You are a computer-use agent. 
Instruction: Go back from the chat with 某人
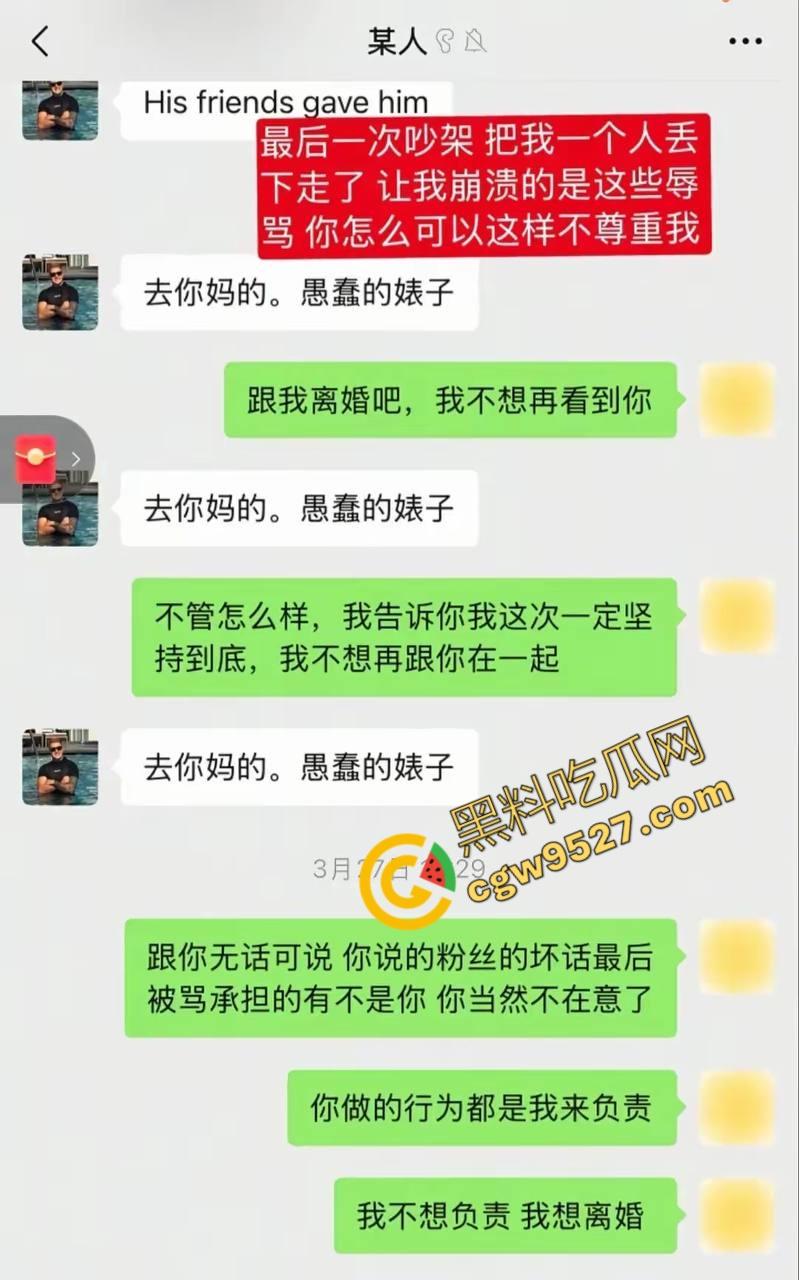coord(40,42)
